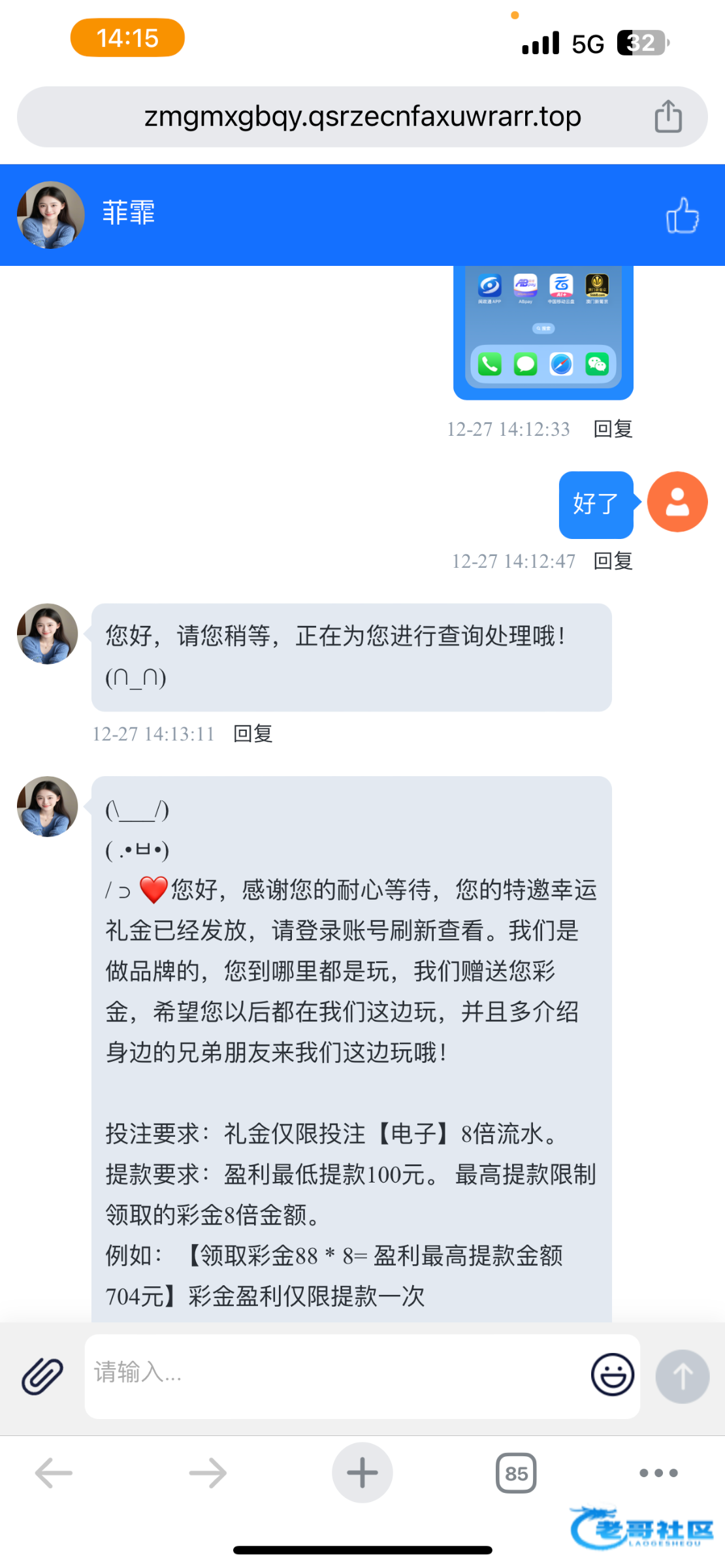Tap the agent avatar in the header
The image size is (725, 1568).
(x=50, y=215)
